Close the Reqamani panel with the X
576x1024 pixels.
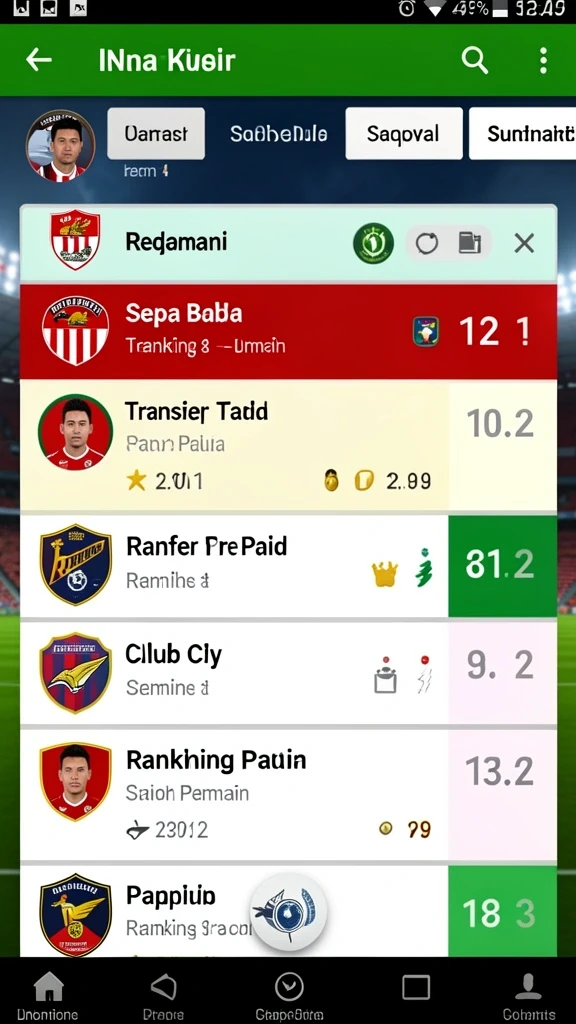click(x=524, y=244)
